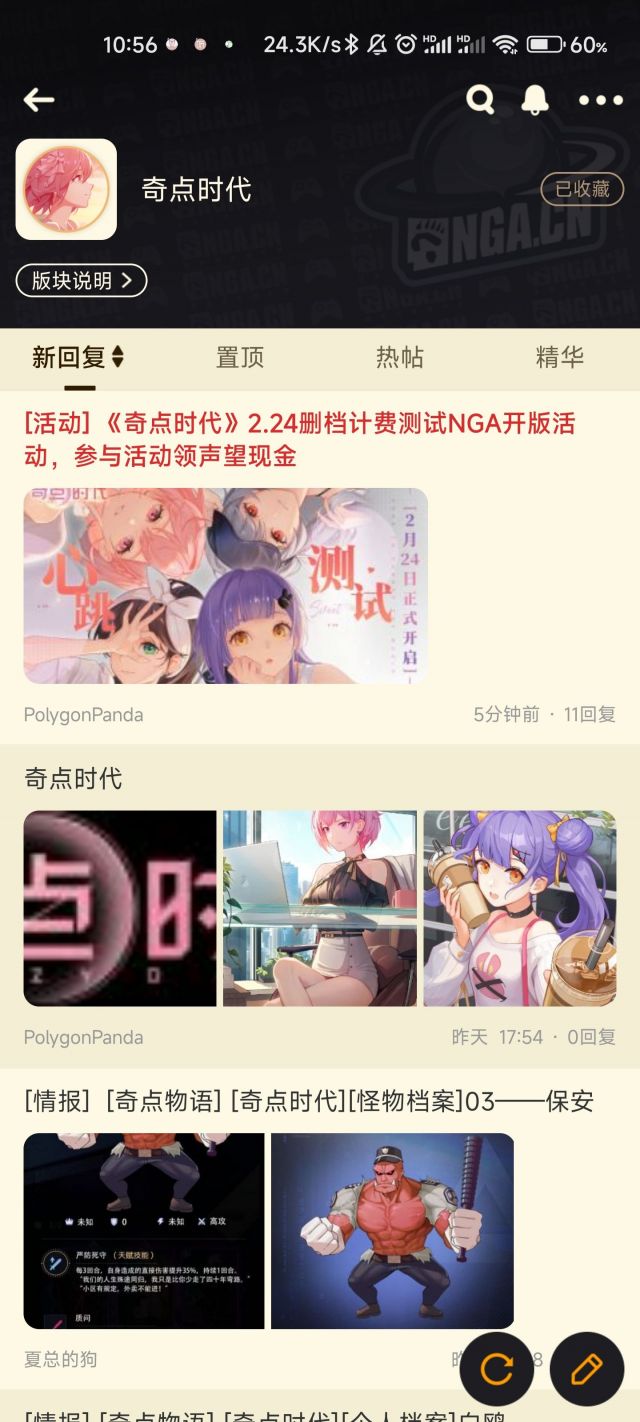
Task: Open the three-dot overflow menu
Action: point(601,100)
